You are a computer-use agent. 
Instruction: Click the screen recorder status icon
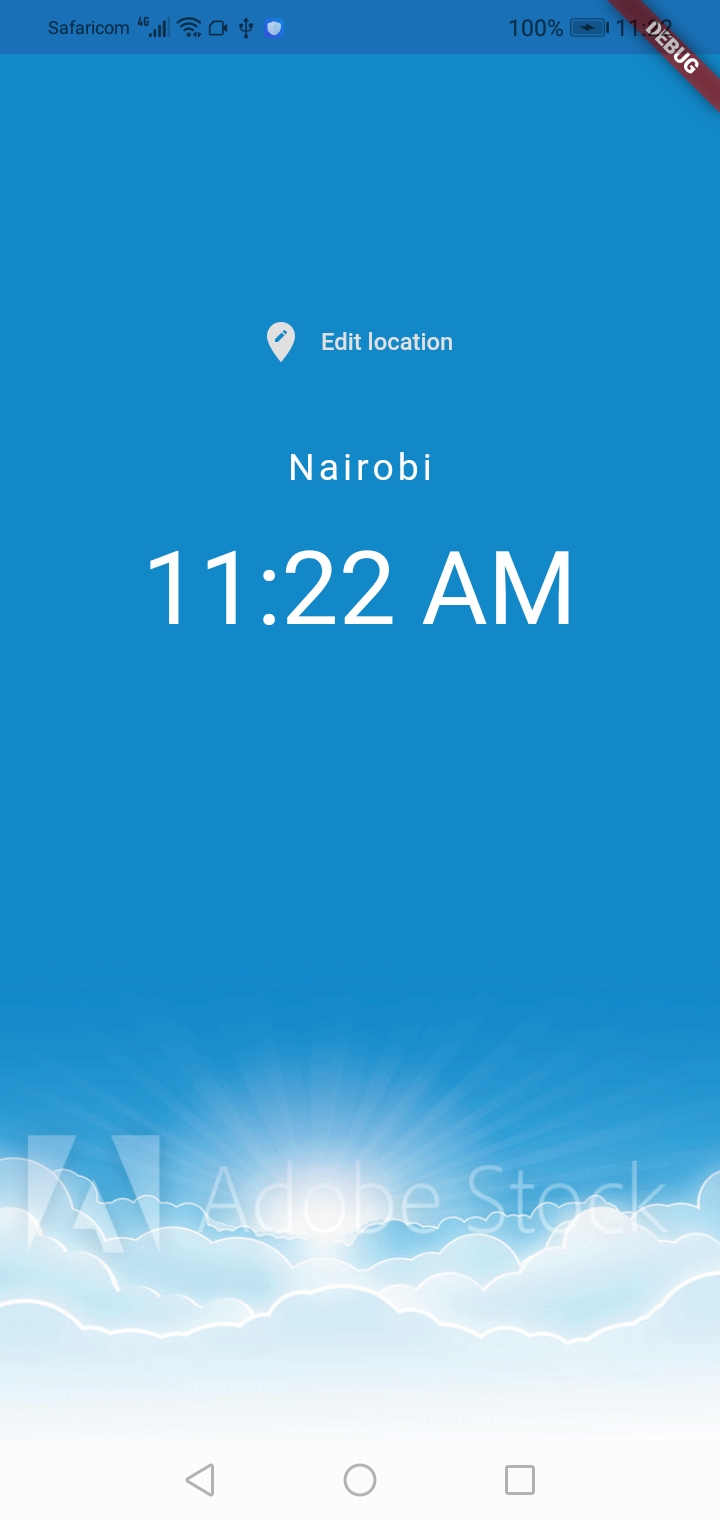coord(218,27)
